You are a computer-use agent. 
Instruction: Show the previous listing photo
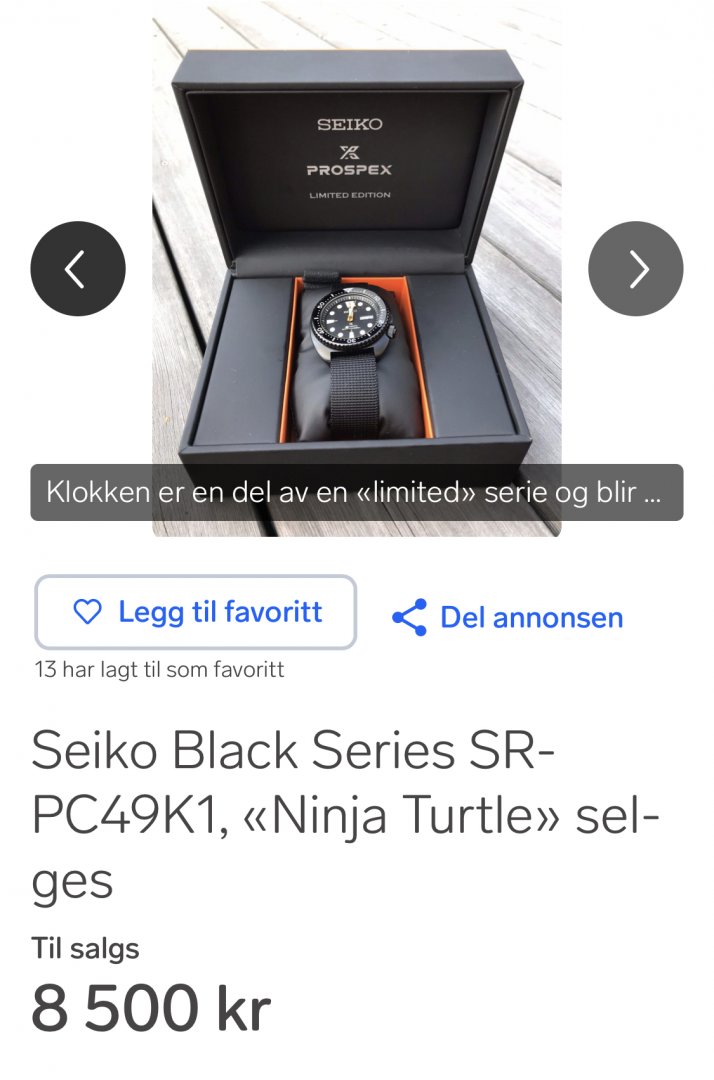click(x=78, y=269)
